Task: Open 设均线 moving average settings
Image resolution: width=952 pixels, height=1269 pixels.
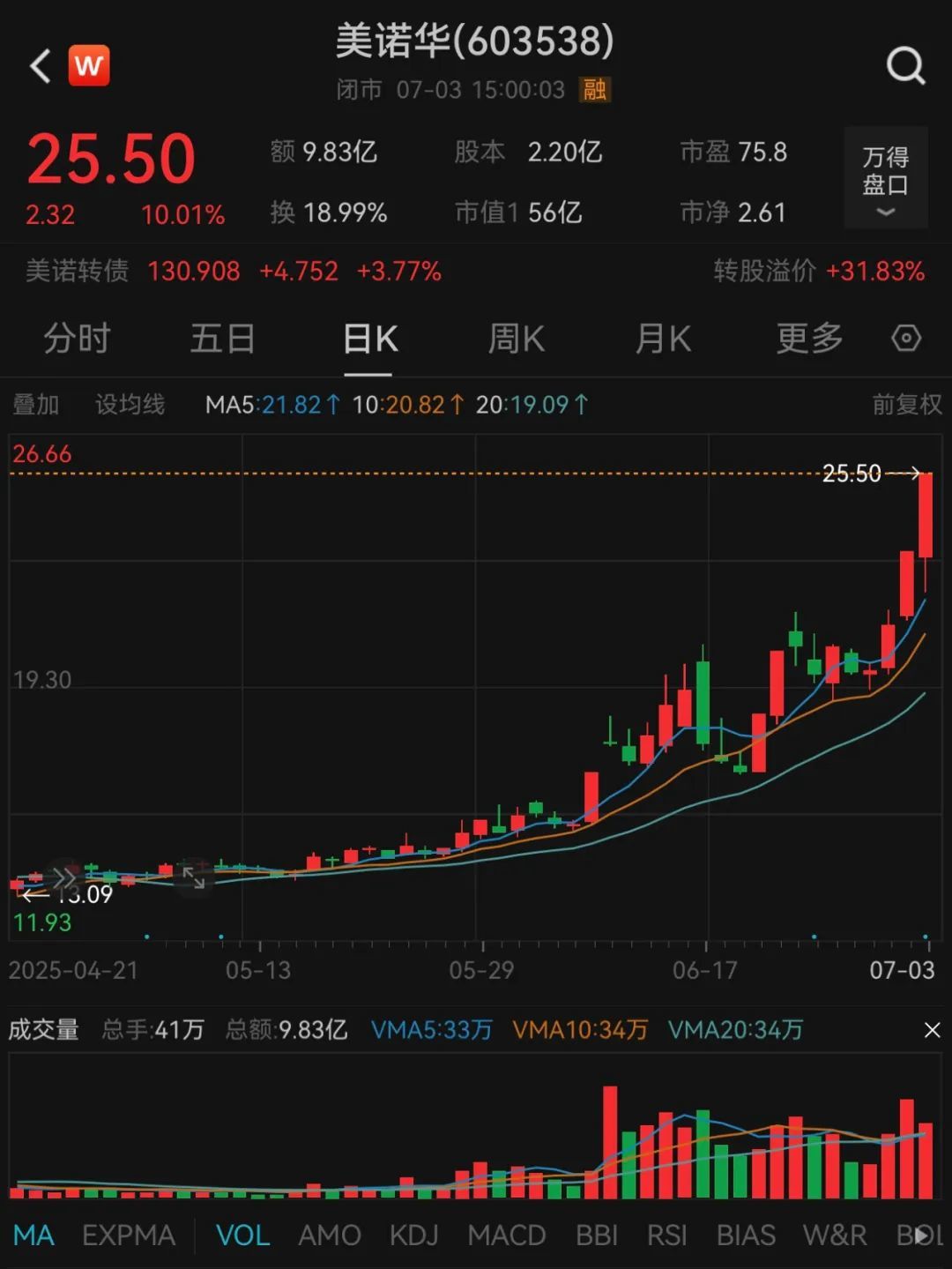Action: 130,405
